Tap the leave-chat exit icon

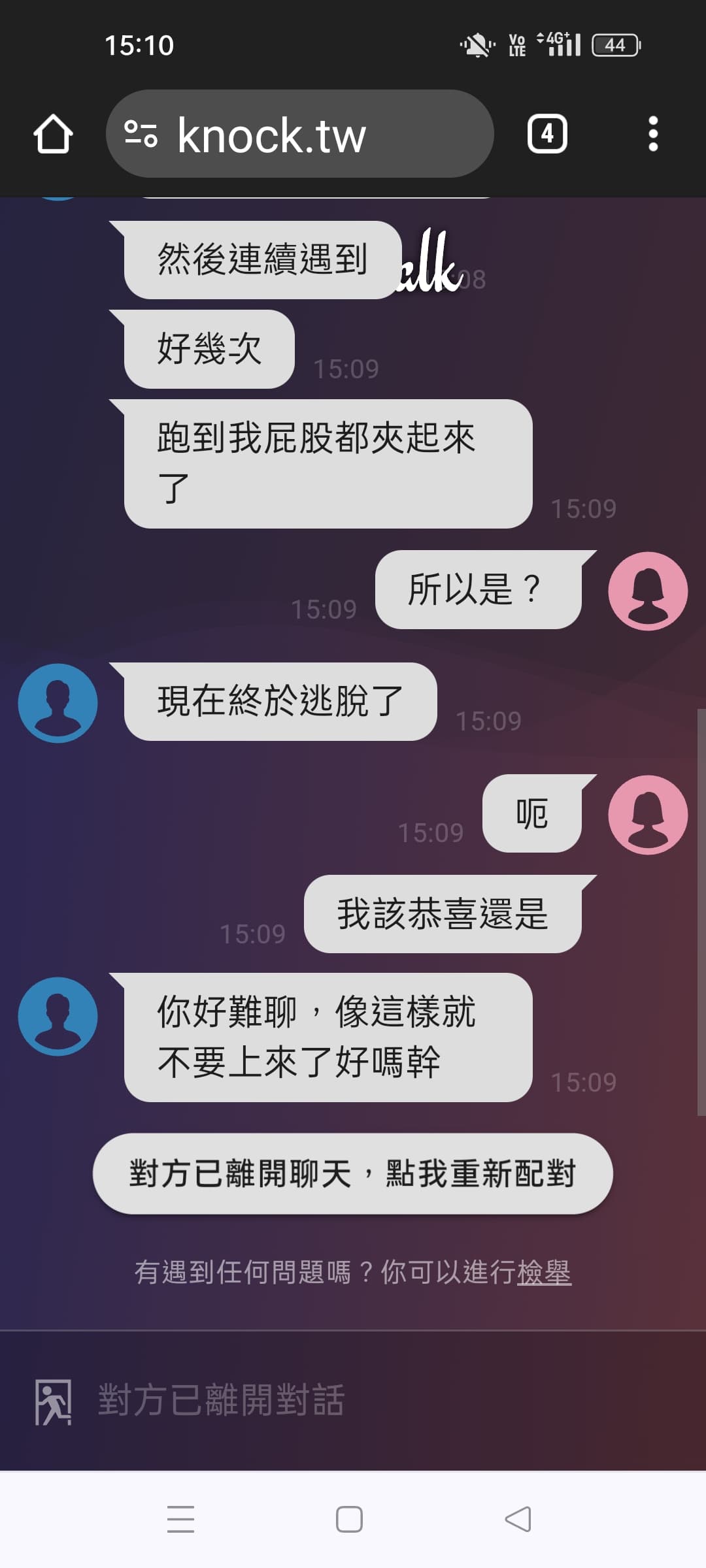53,1402
